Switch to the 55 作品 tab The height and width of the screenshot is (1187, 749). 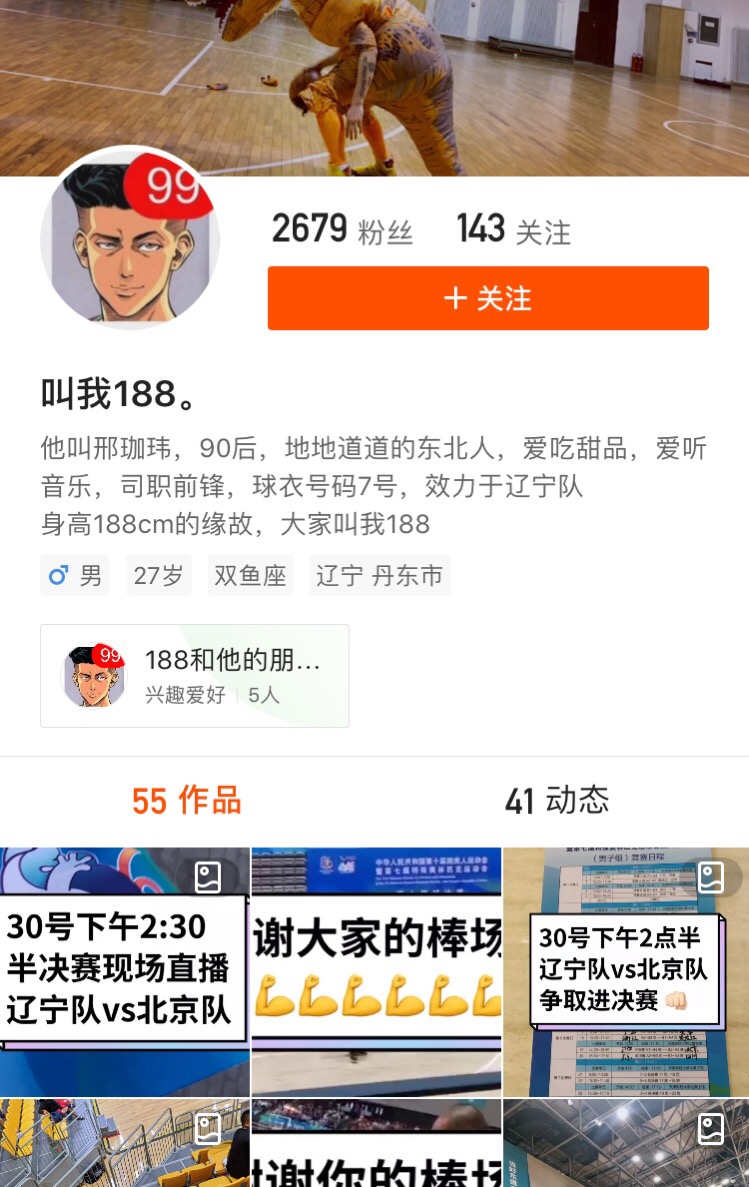click(187, 800)
